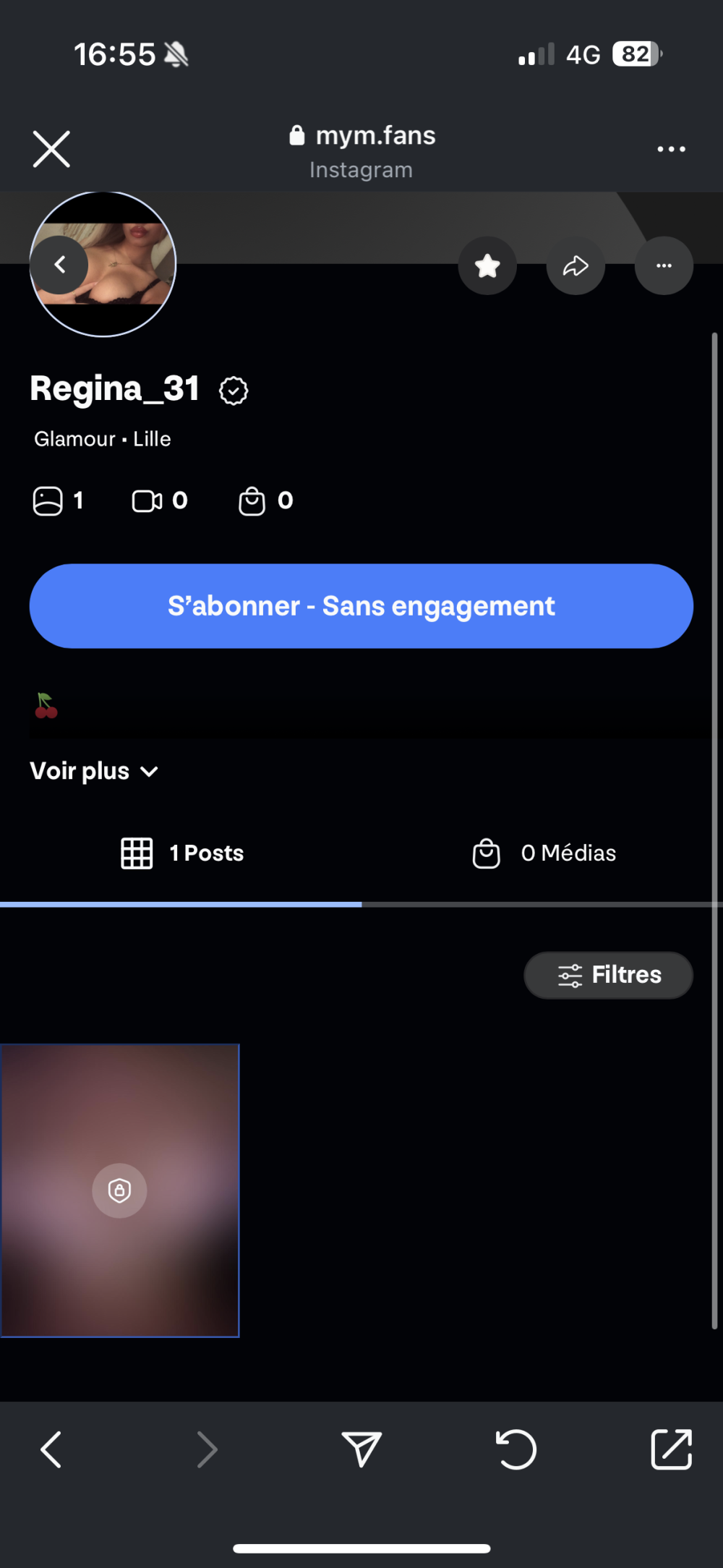Go back using the arrow on the avatar

pos(60,265)
